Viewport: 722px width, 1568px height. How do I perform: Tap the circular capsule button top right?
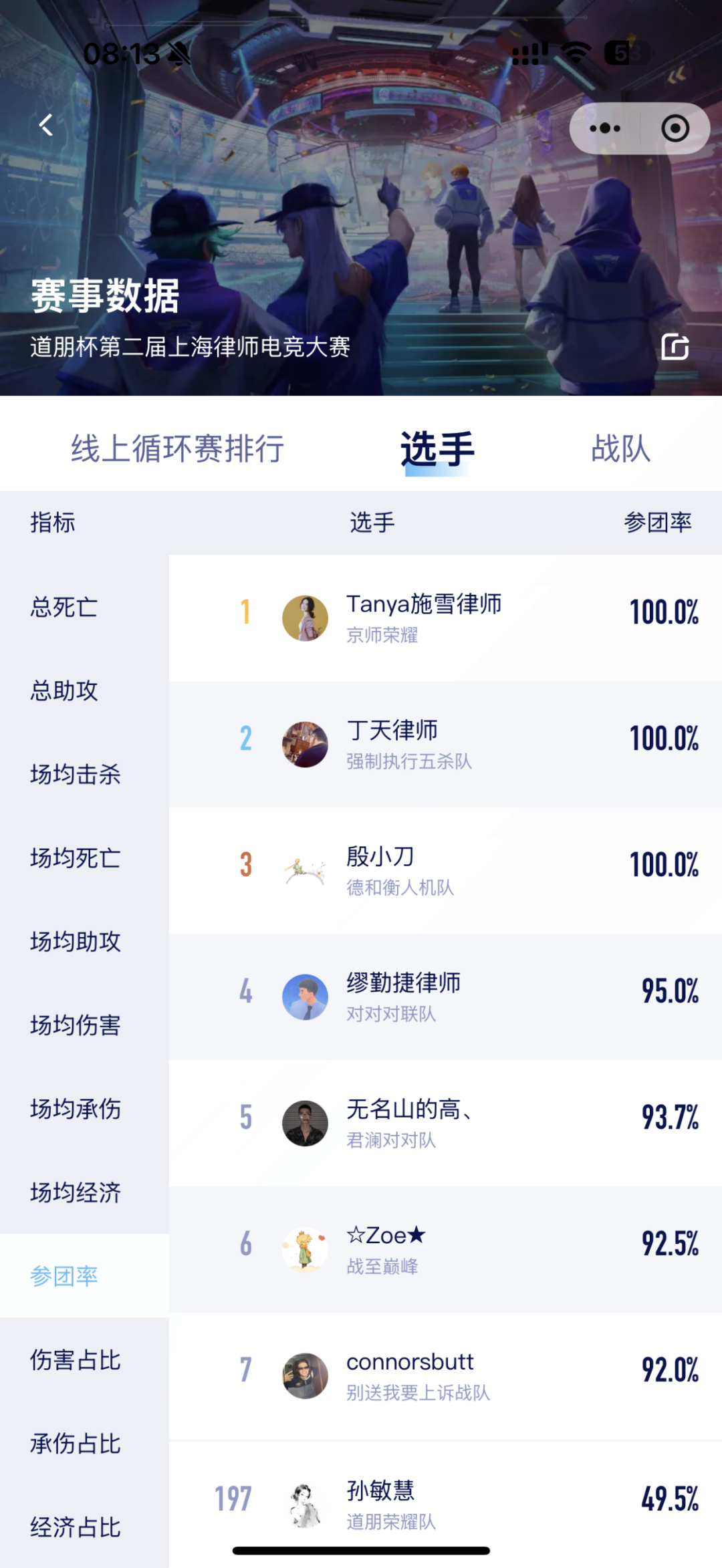675,128
